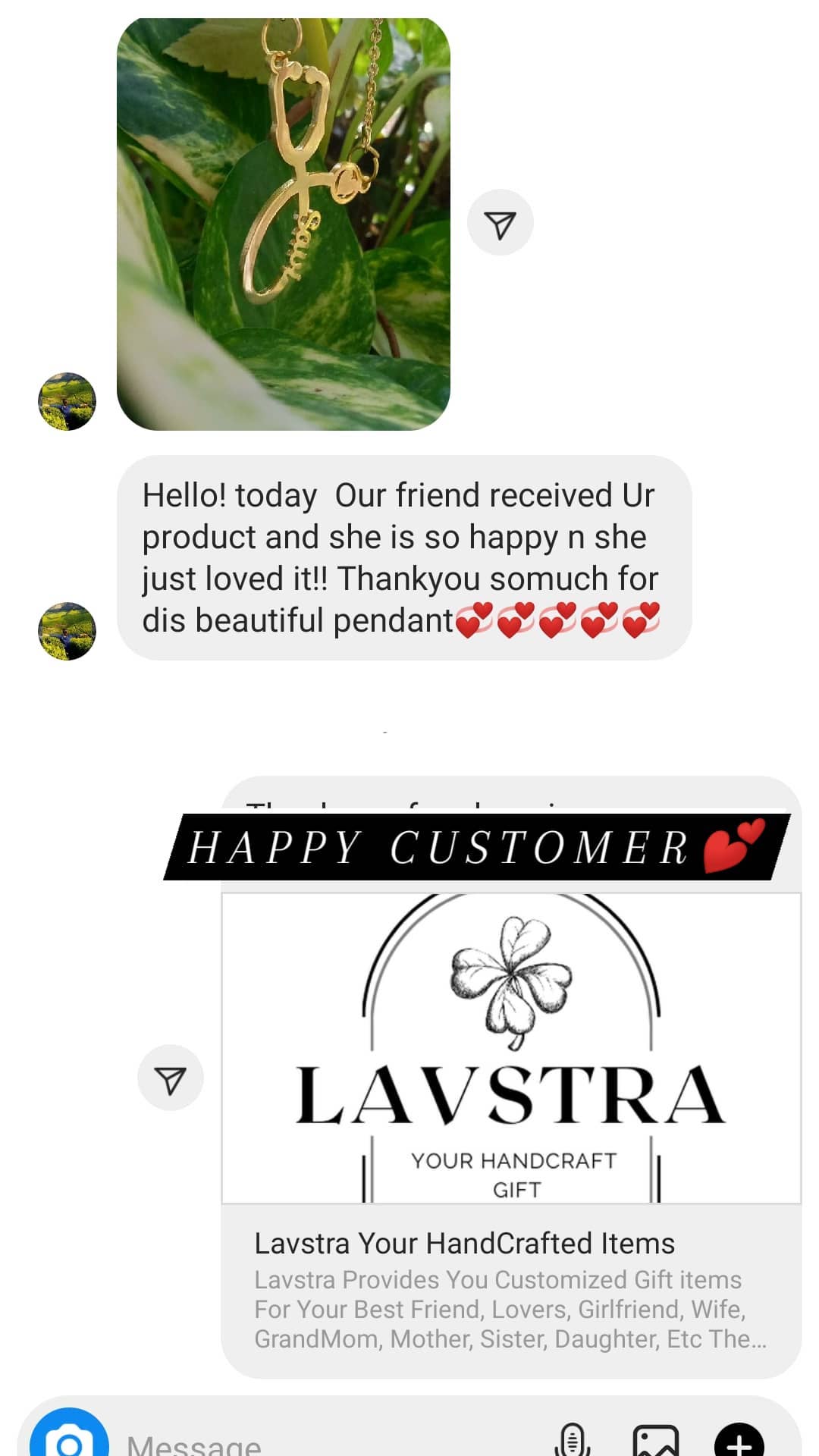Open the camera from the message bar
Screen dimensions: 819x1456
pos(69,1435)
